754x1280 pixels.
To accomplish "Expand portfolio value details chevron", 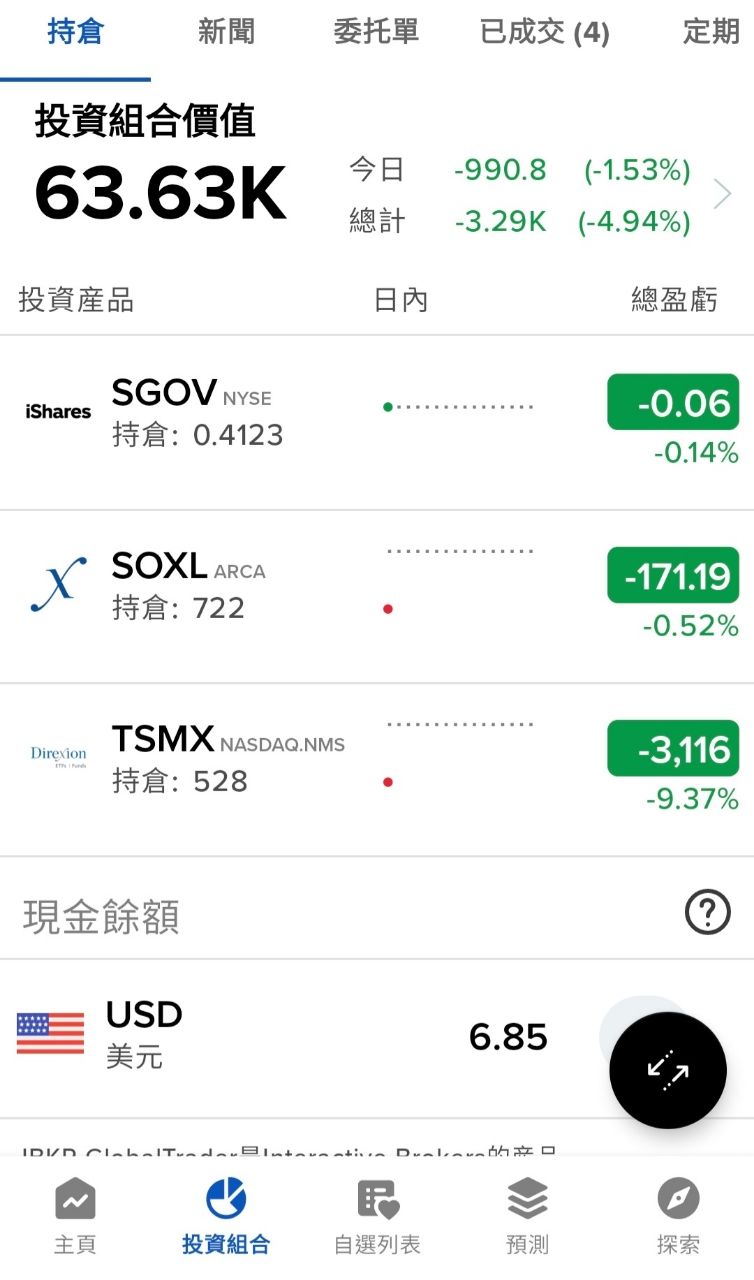I will pyautogui.click(x=723, y=195).
